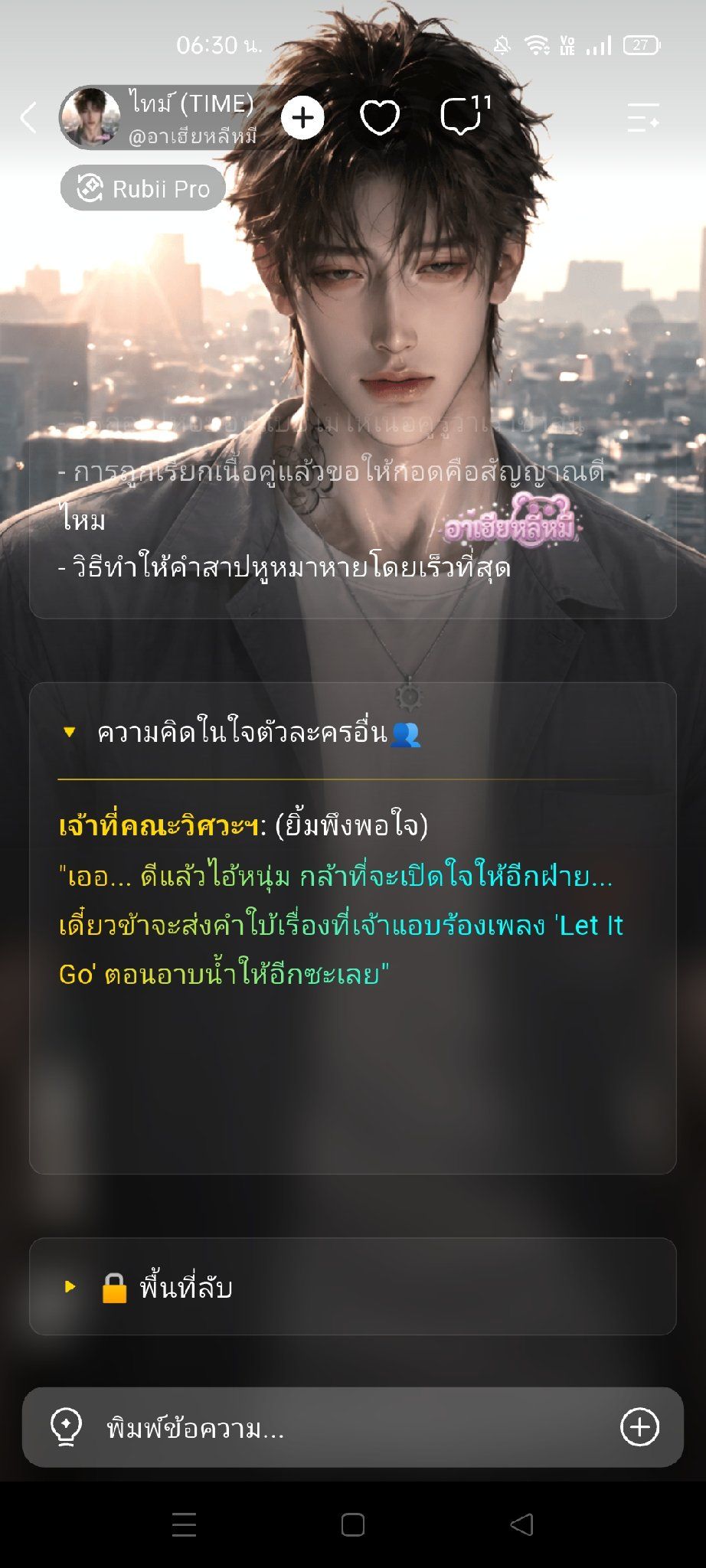Like this character with the heart icon
706x1568 pixels.
(380, 118)
